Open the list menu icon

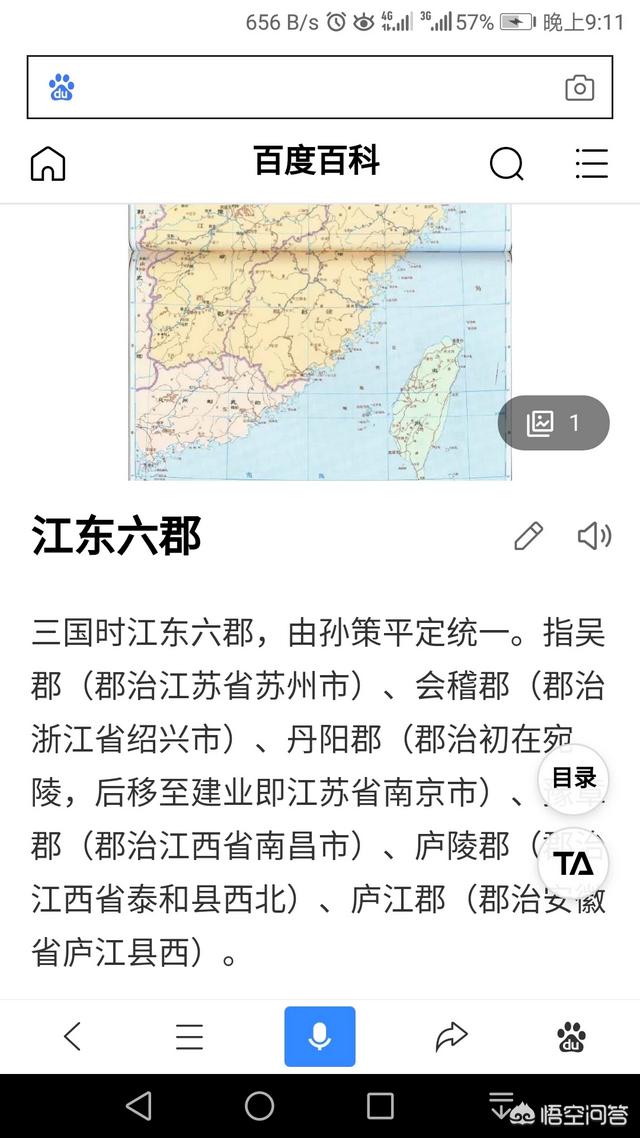coord(591,163)
